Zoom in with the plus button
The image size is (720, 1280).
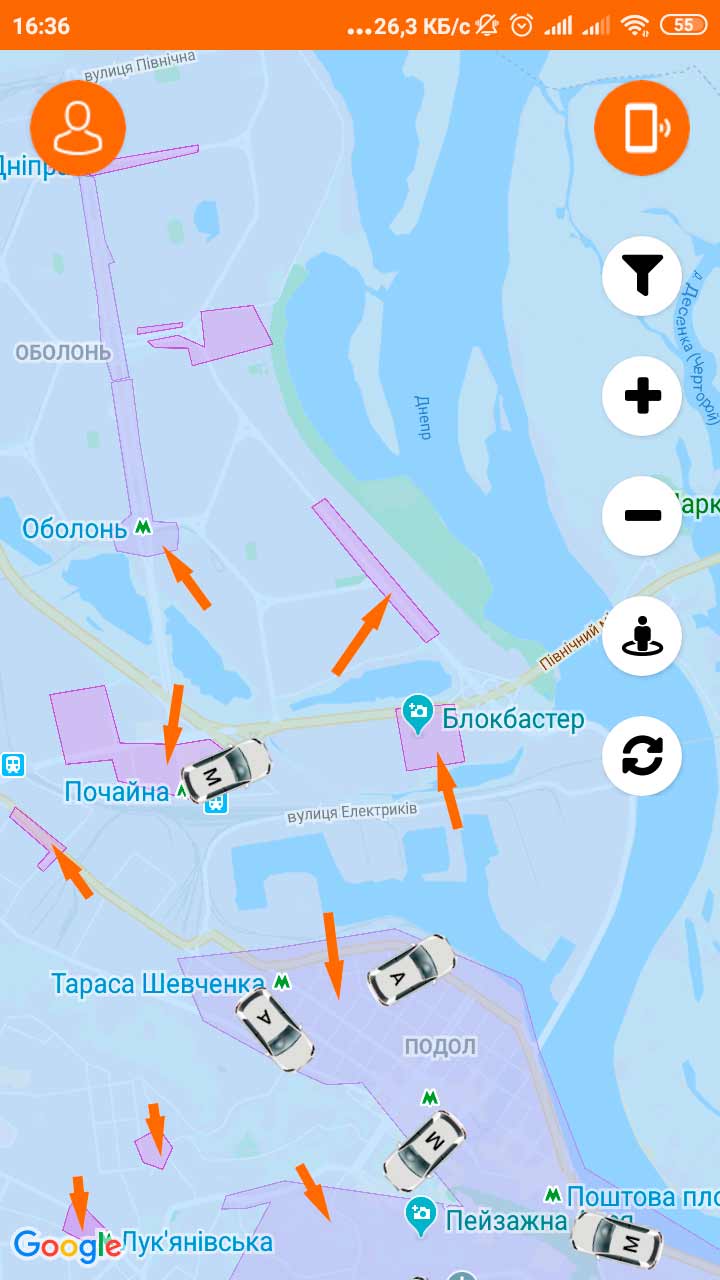click(x=641, y=396)
